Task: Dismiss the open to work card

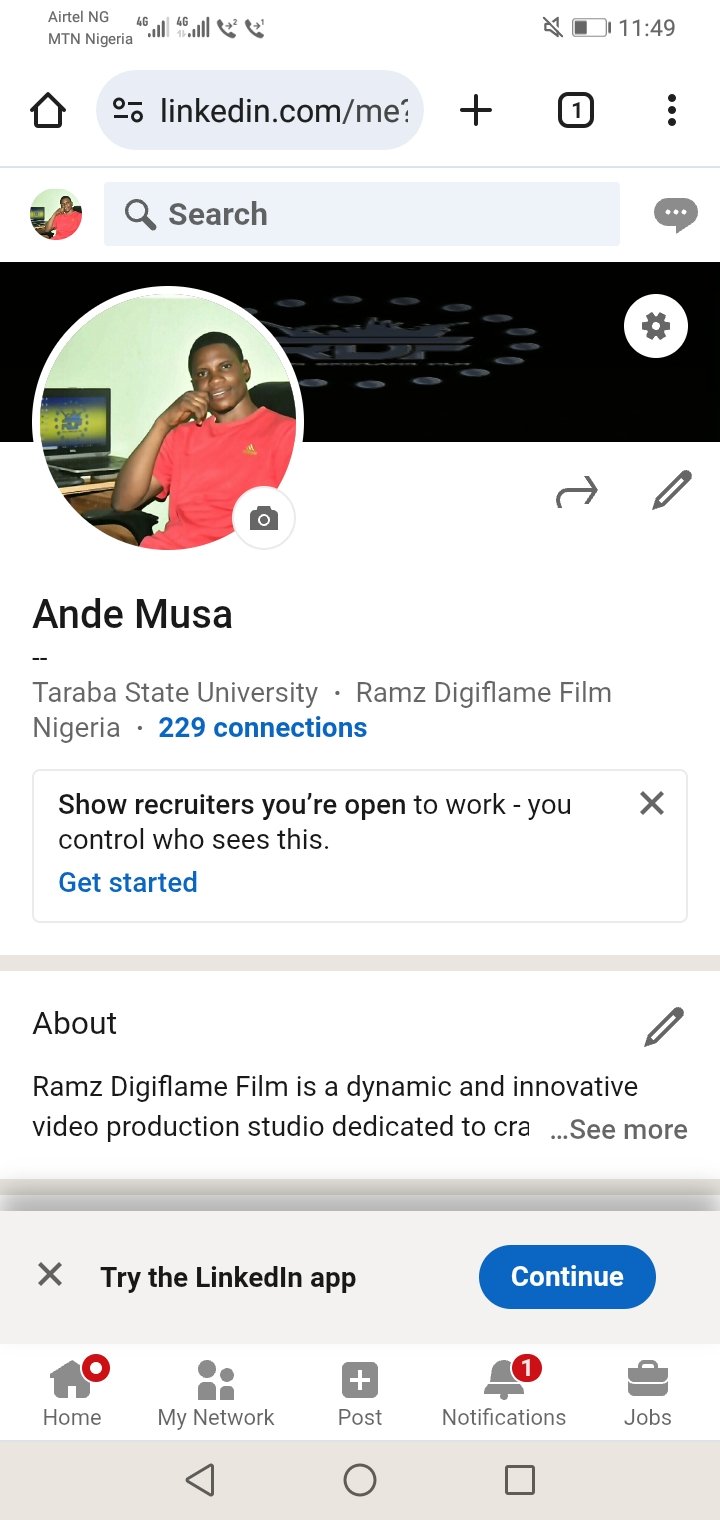Action: tap(651, 803)
